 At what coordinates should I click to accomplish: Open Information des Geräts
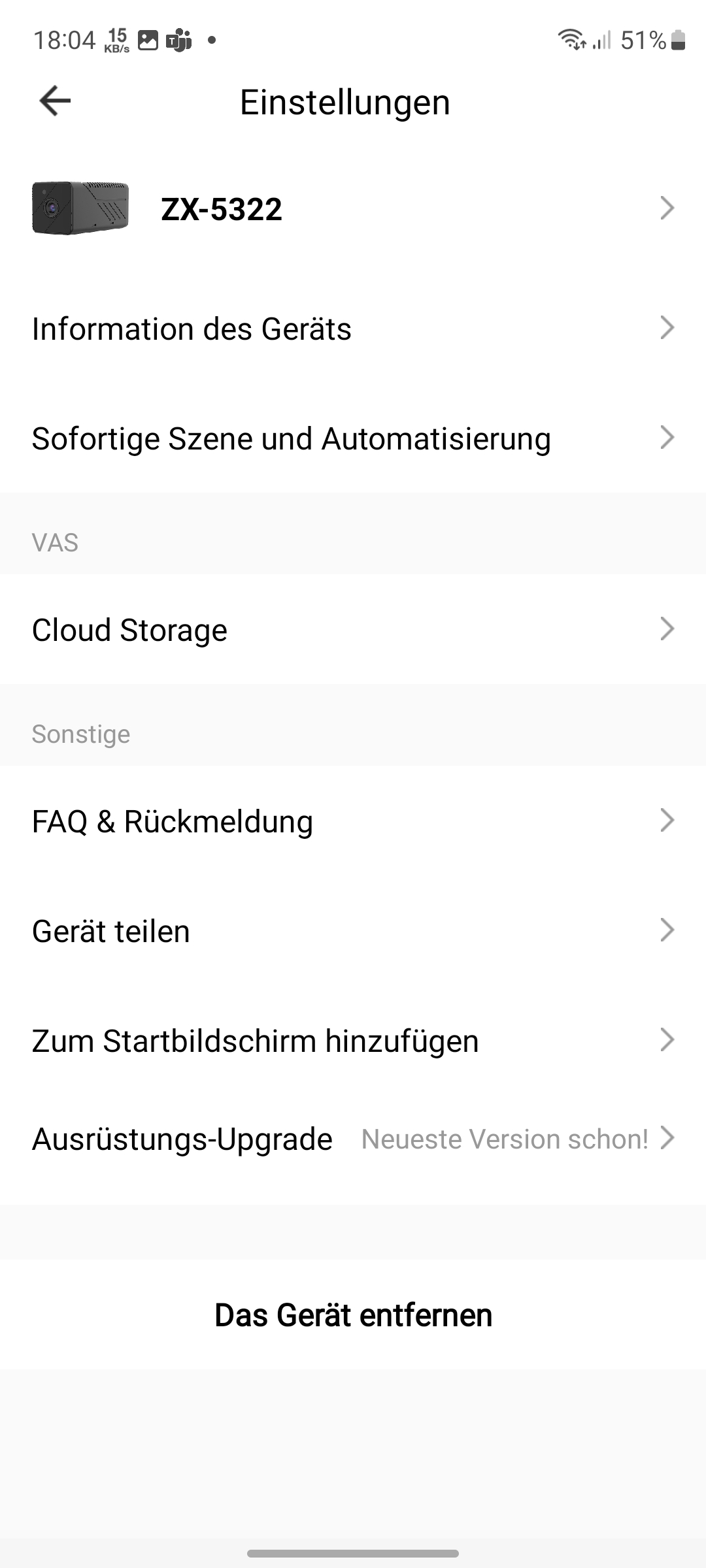coord(353,329)
